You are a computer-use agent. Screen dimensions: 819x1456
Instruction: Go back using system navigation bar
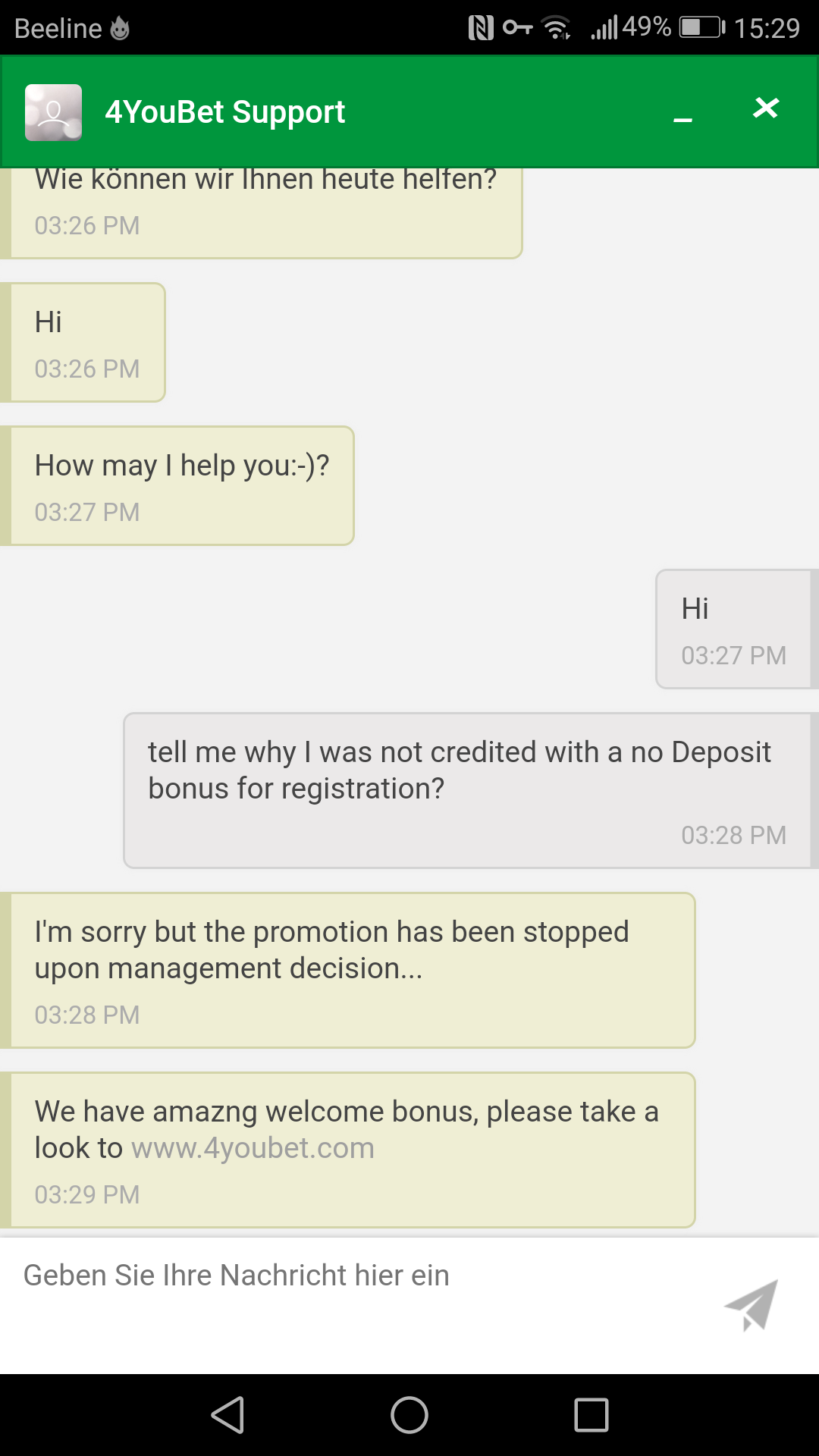pos(227,1415)
